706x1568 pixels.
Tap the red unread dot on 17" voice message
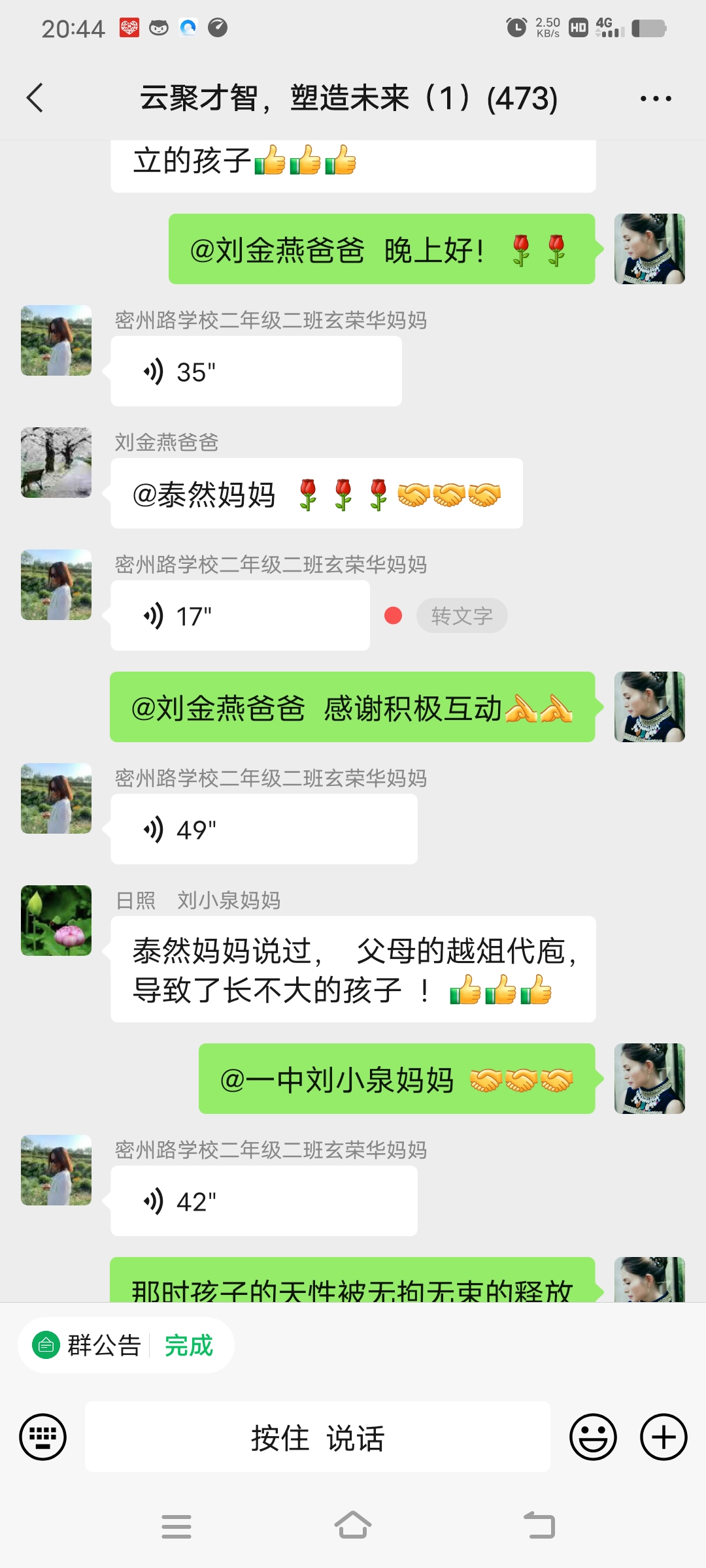393,615
